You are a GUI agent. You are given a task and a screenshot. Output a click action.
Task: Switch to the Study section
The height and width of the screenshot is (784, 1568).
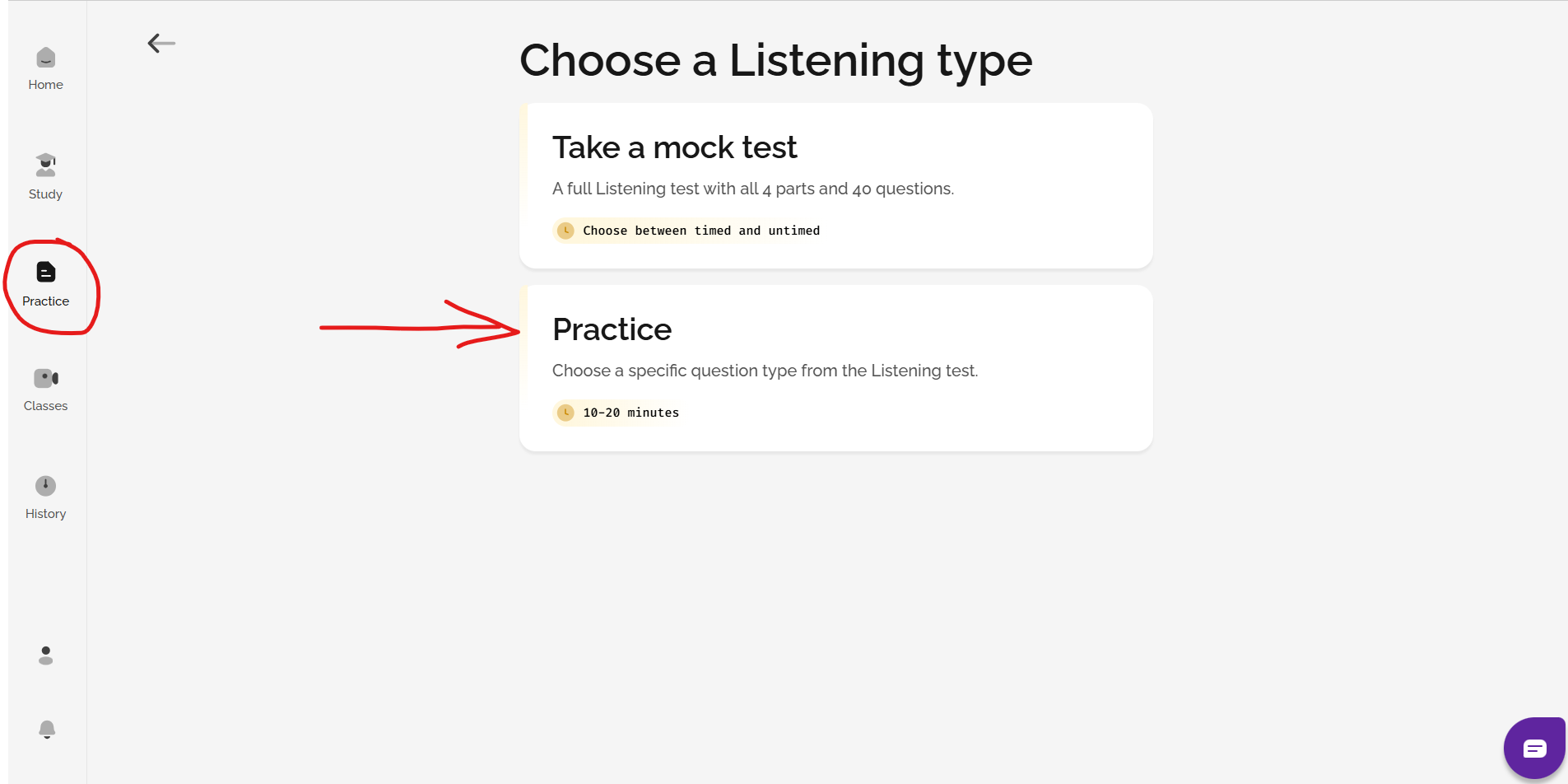(x=45, y=176)
